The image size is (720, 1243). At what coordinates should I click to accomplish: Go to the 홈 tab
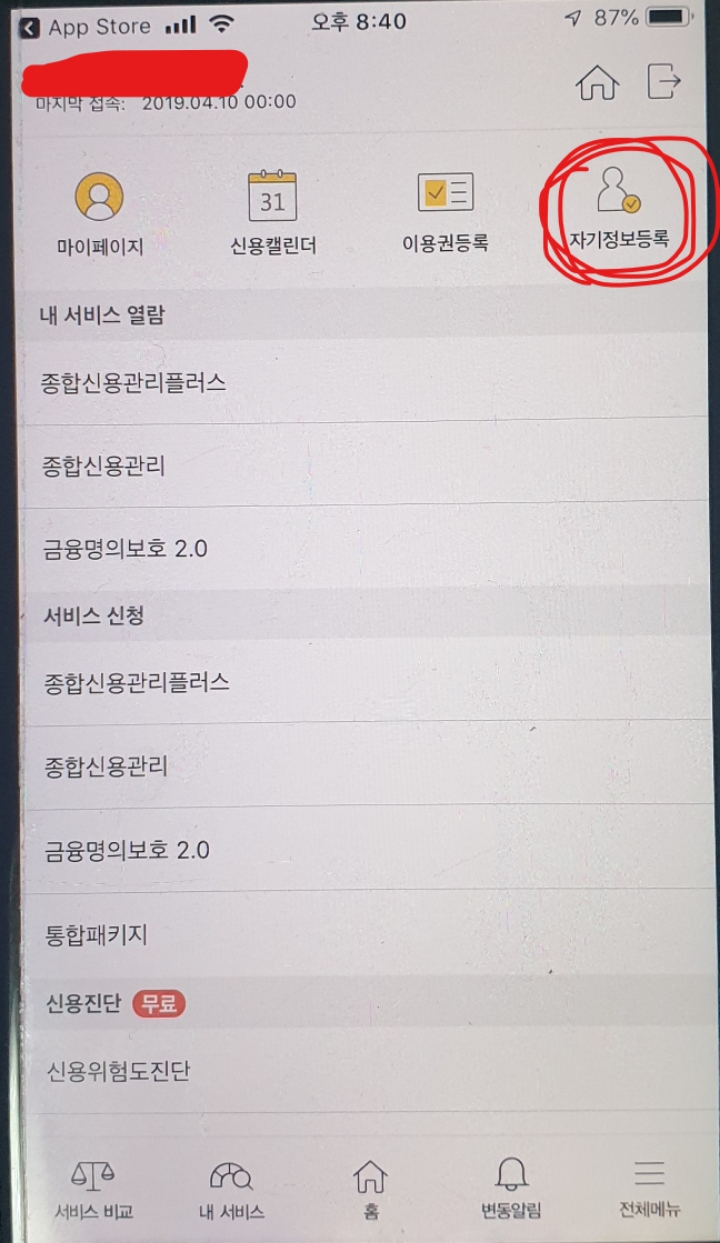coord(371,1190)
